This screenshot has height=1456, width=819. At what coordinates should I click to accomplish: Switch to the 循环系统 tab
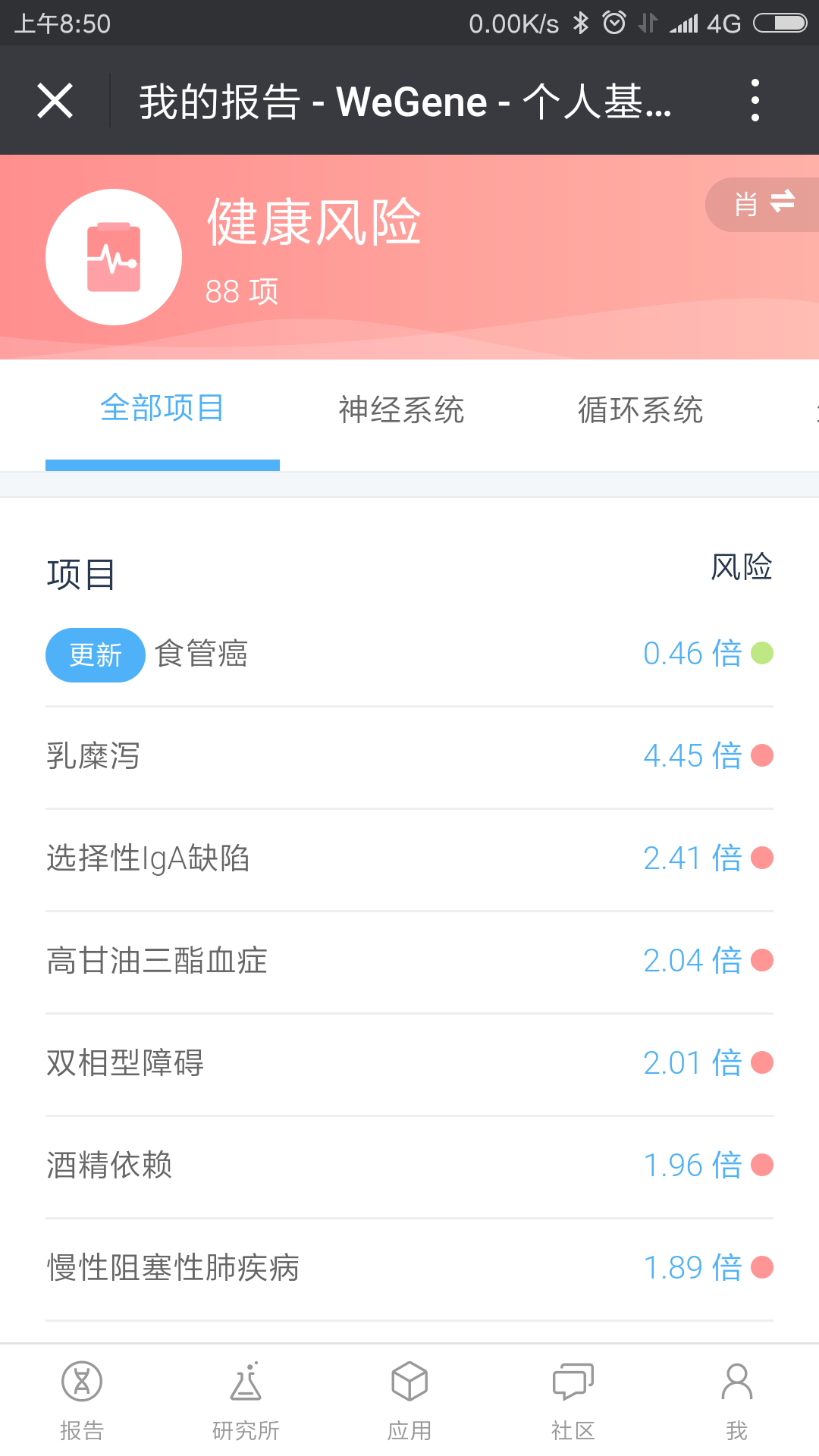click(640, 410)
